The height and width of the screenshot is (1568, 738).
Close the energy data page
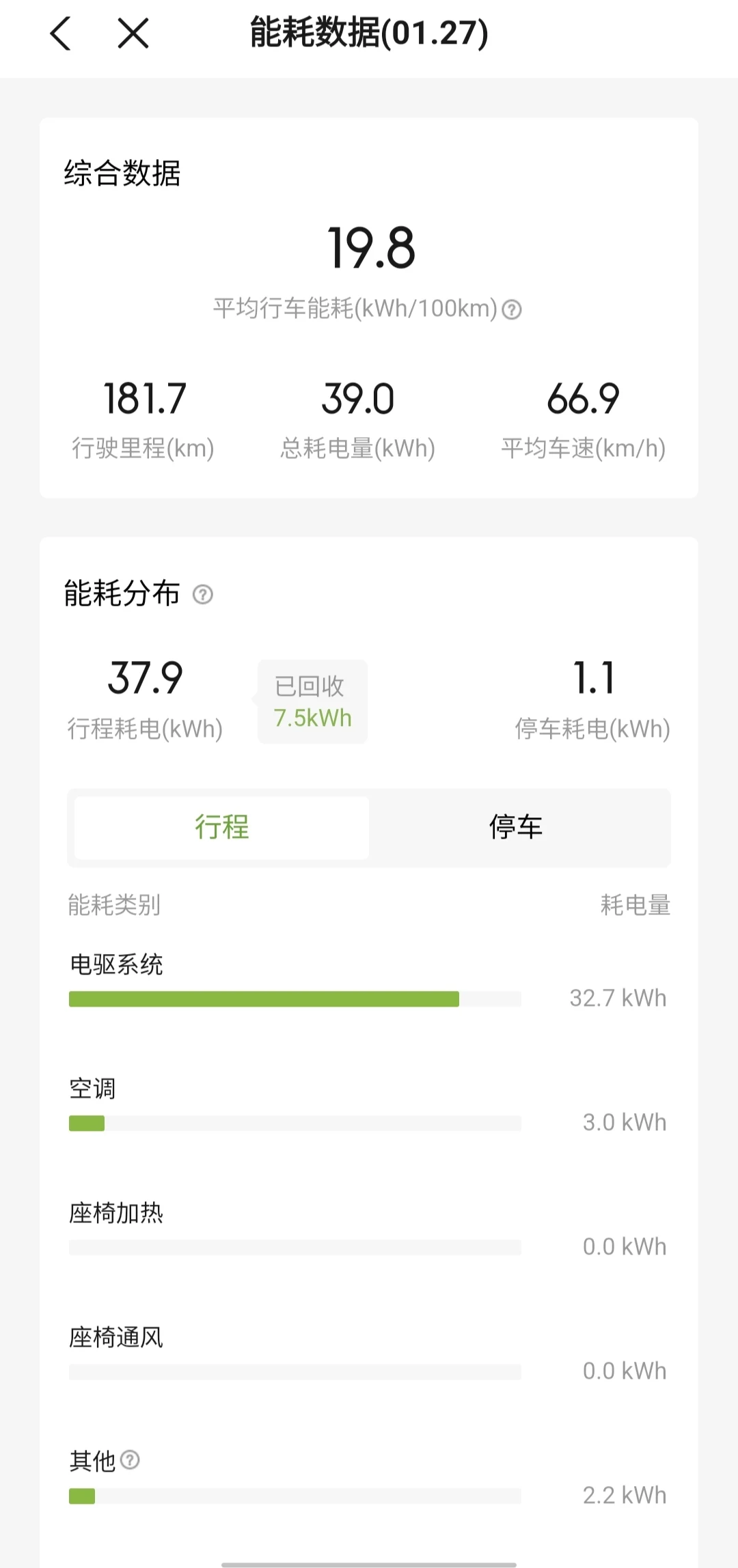coord(133,33)
